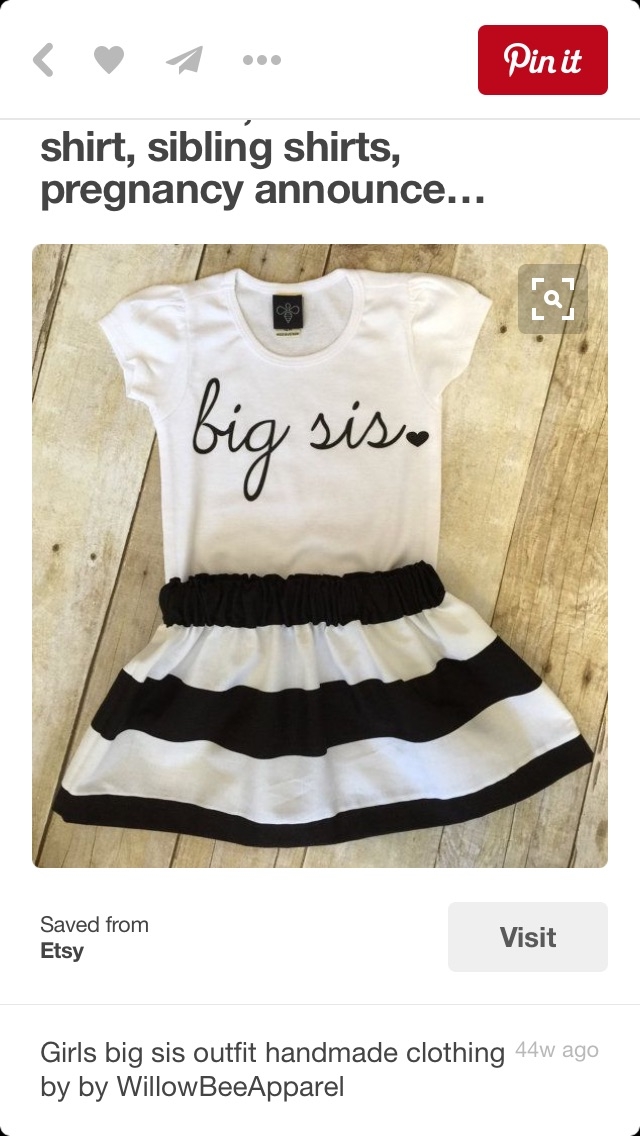Send this pin via paper plane icon

point(184,59)
